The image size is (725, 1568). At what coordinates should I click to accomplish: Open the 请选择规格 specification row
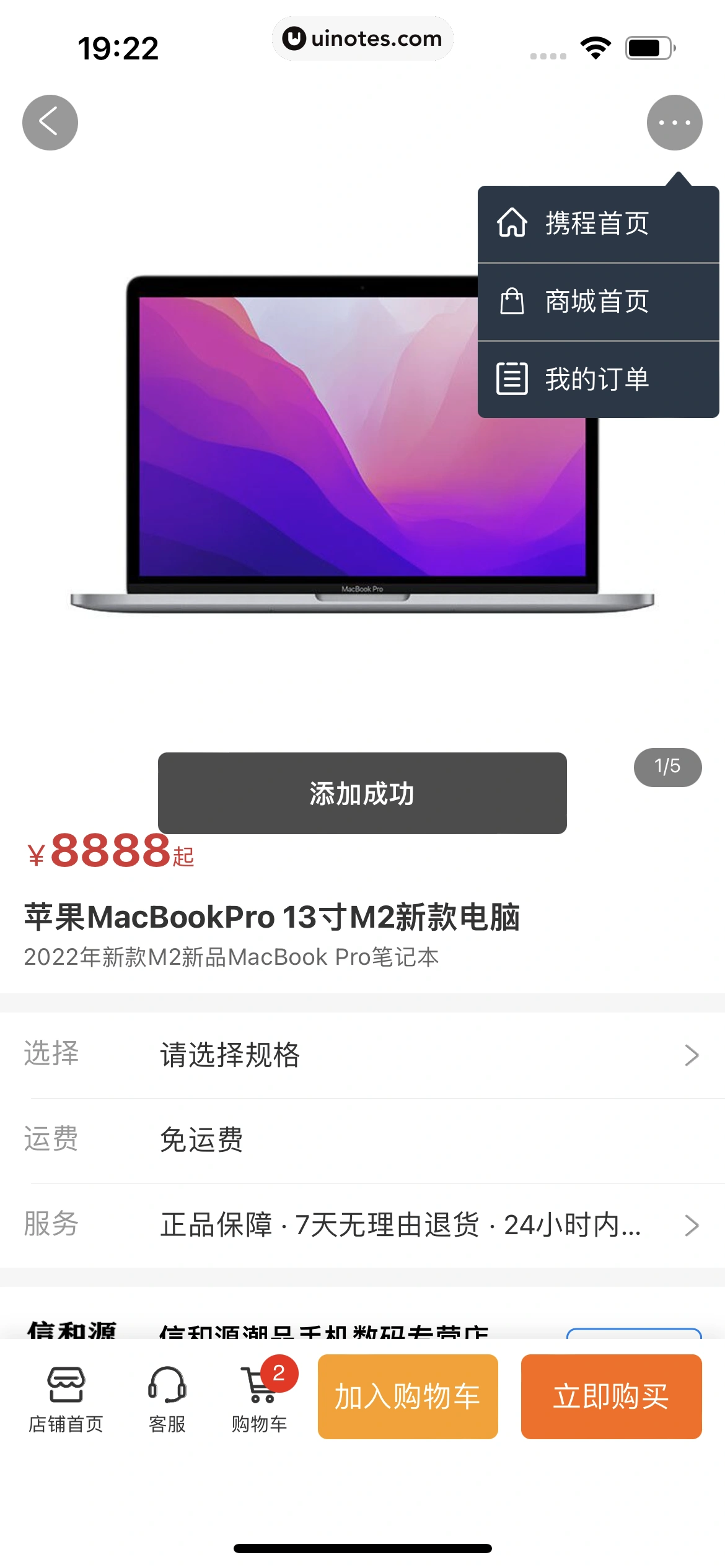[428, 1055]
